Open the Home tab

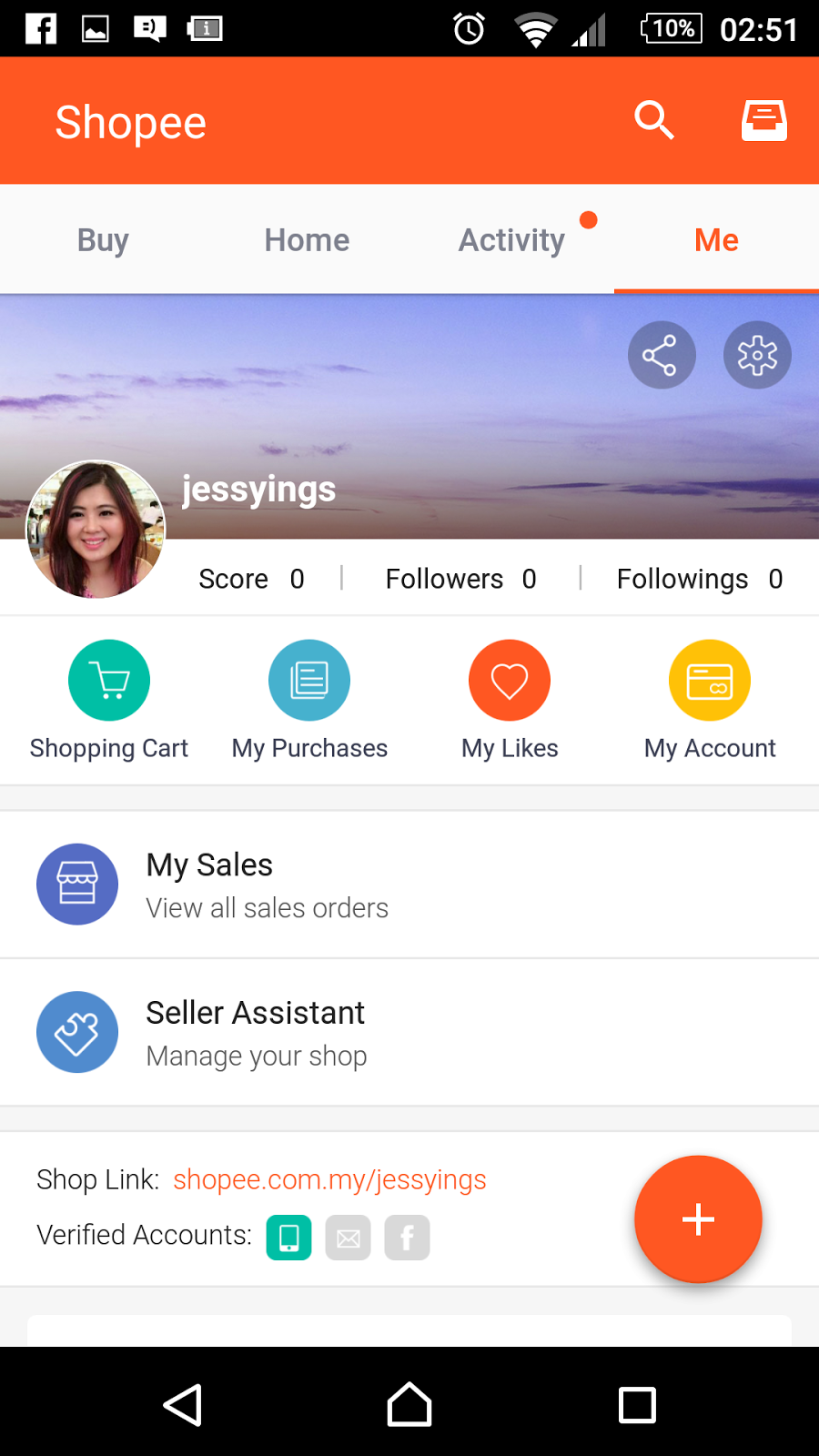coord(307,239)
